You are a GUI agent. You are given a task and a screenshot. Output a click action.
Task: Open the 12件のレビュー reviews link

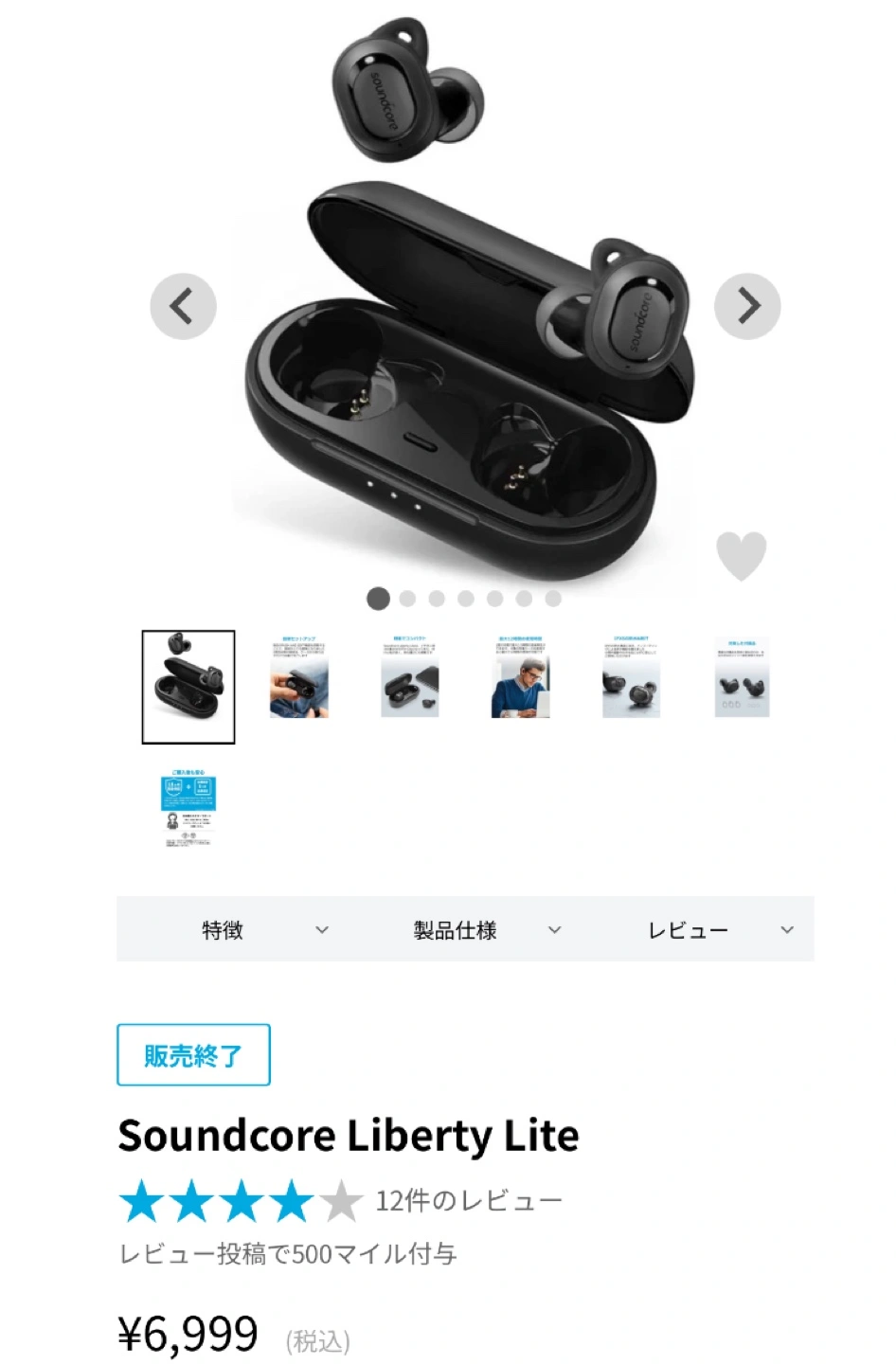click(x=469, y=1201)
